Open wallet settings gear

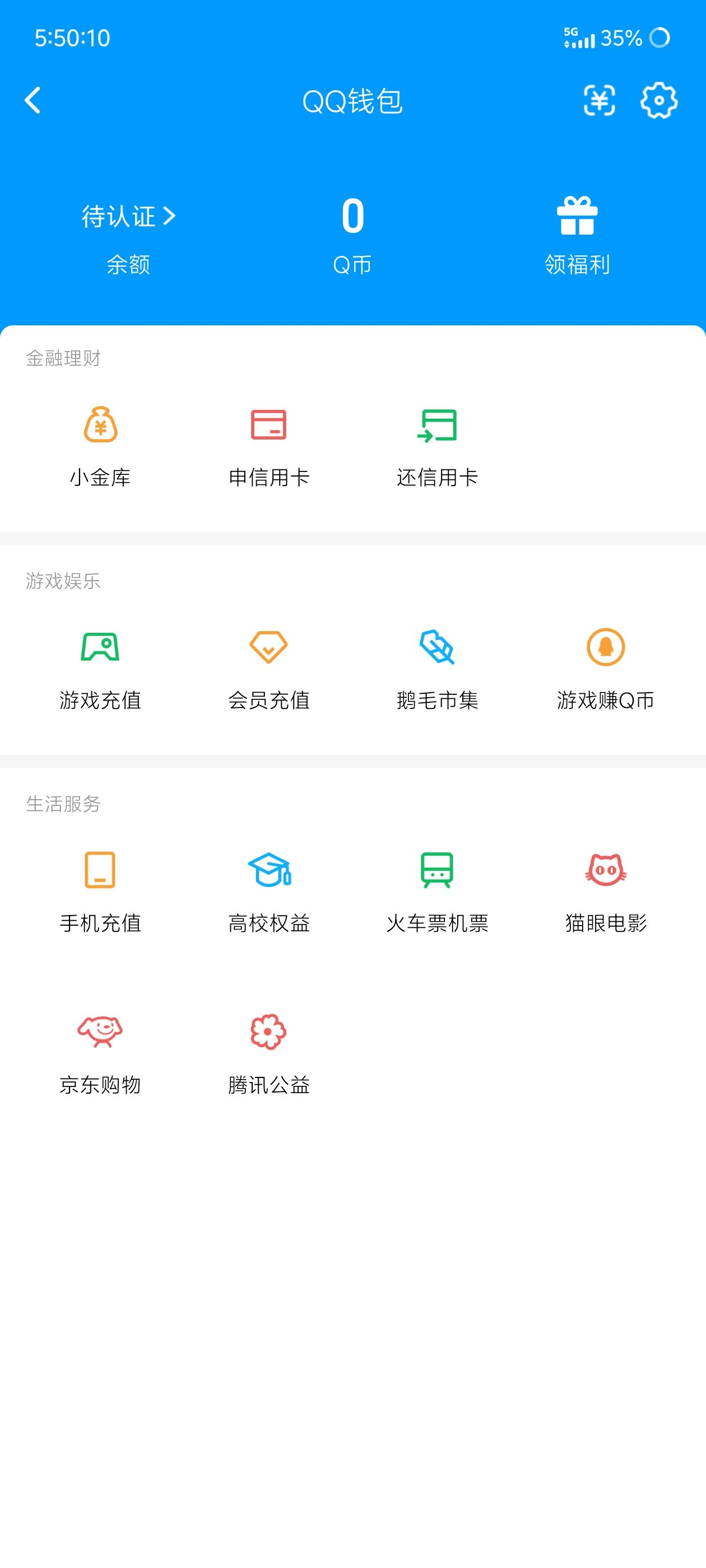tap(659, 101)
